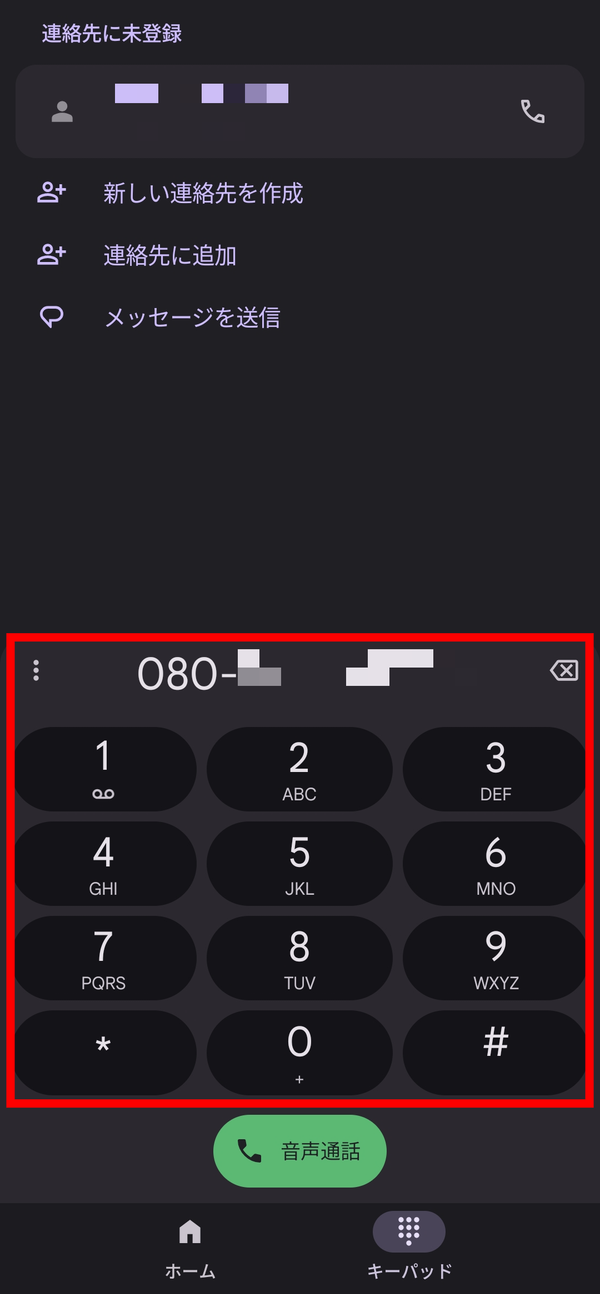Dial the 7 PQRS key

tap(104, 958)
